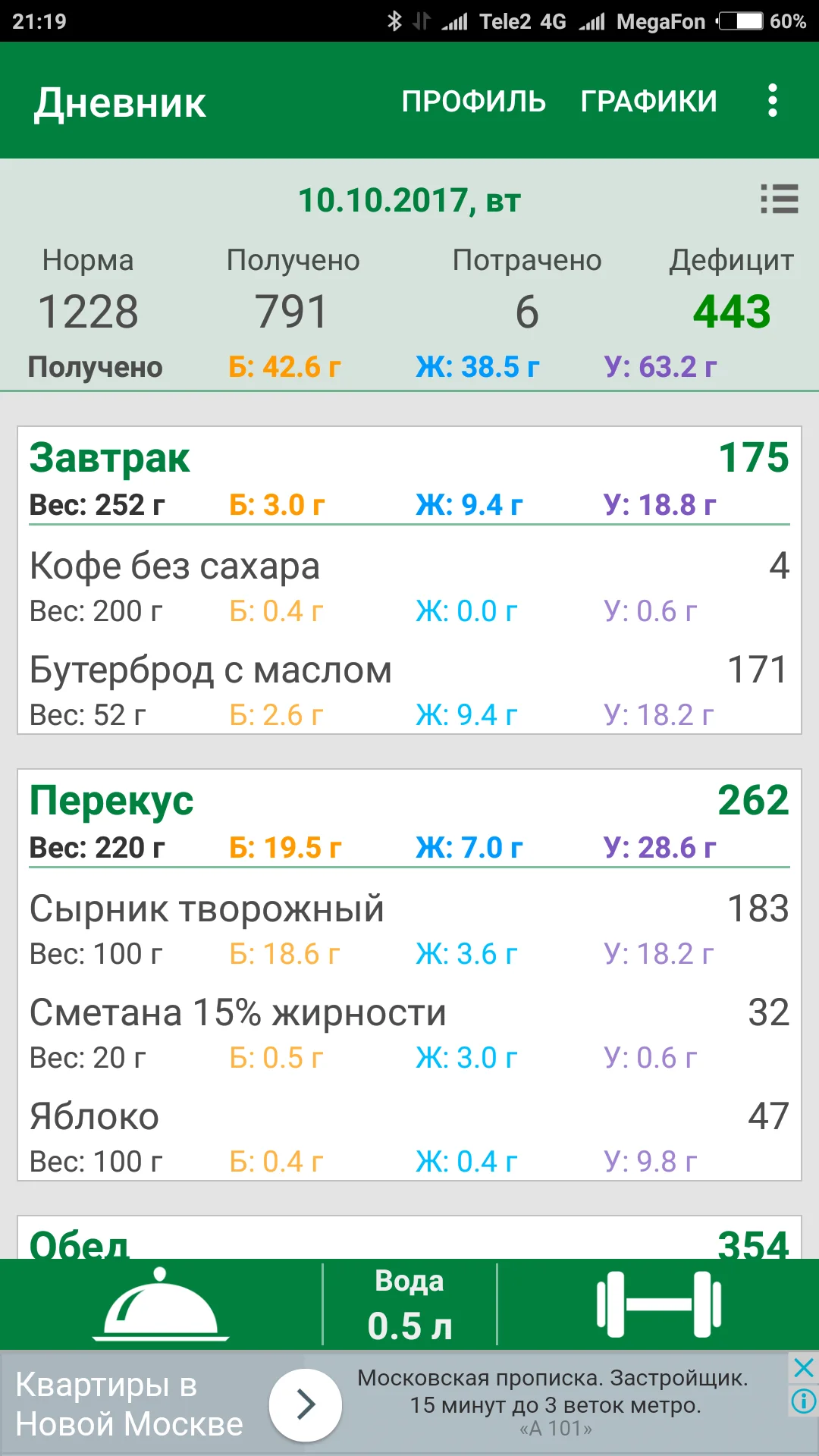
Task: Open the ПРОФИЛЬ section
Action: coord(473,101)
